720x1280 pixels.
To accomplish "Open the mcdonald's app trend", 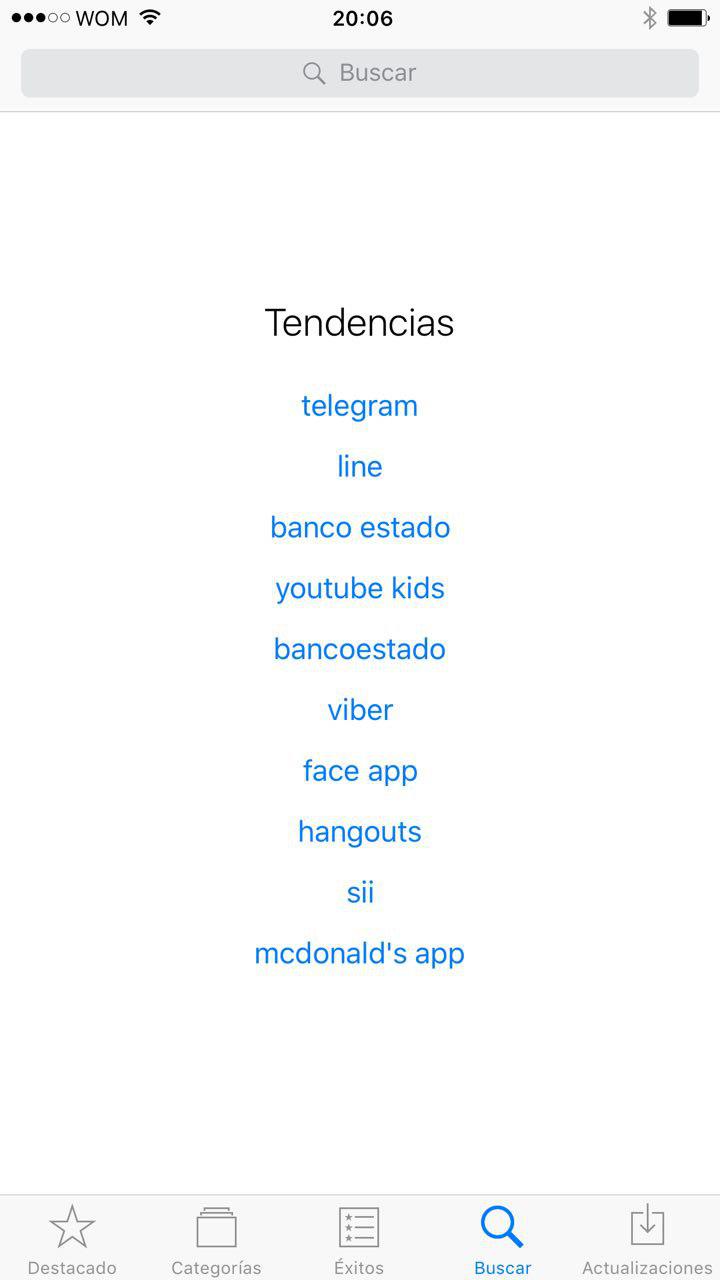I will (x=360, y=954).
